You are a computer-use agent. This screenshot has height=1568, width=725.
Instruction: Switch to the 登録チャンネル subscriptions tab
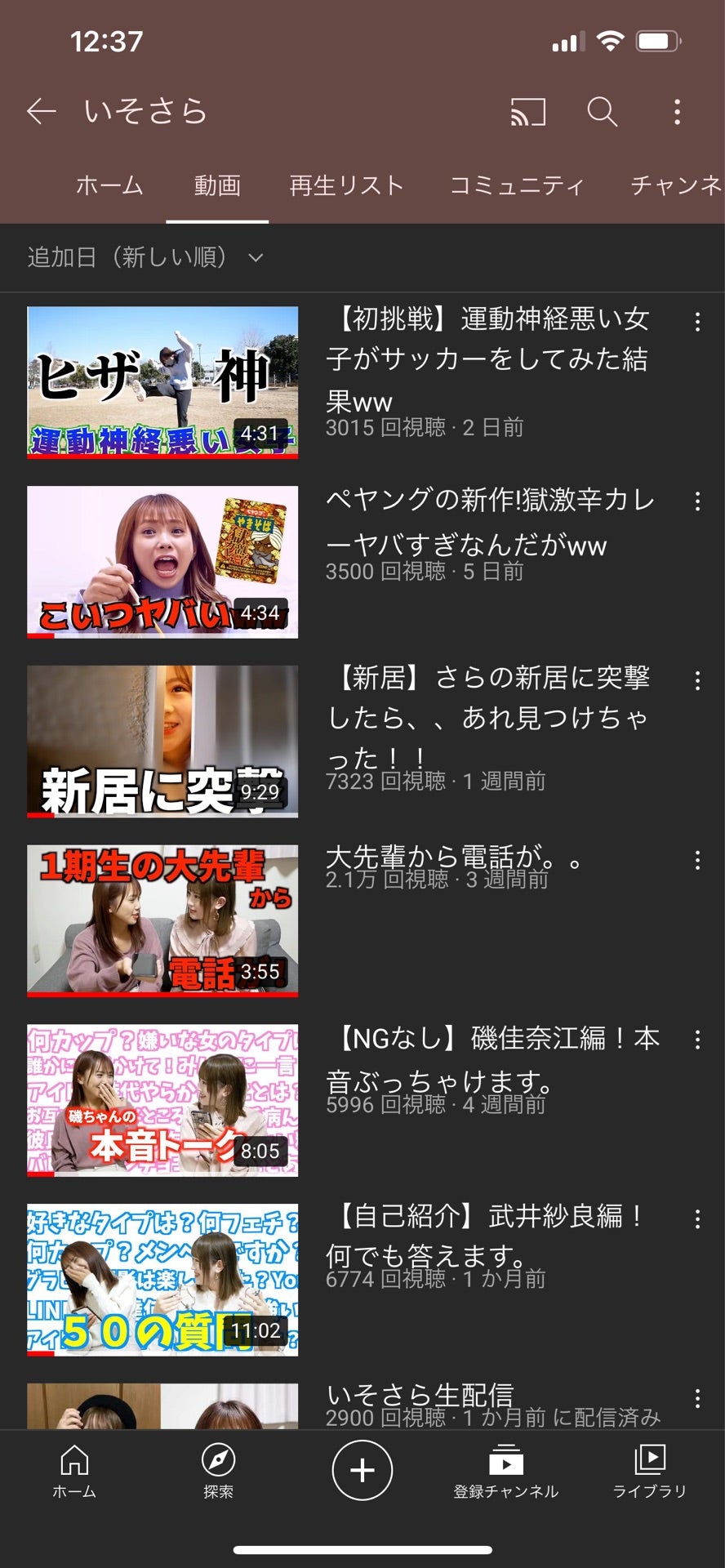coord(505,1470)
